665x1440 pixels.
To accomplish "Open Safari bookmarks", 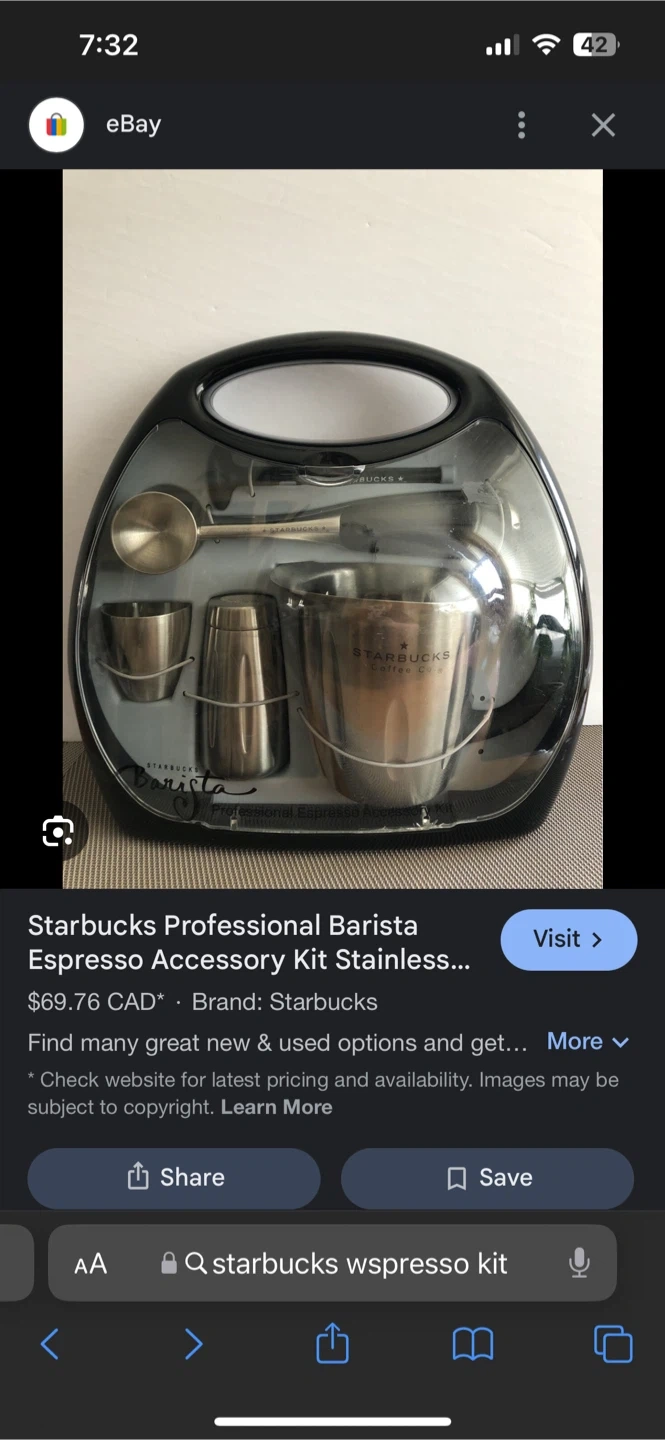I will [x=472, y=1344].
